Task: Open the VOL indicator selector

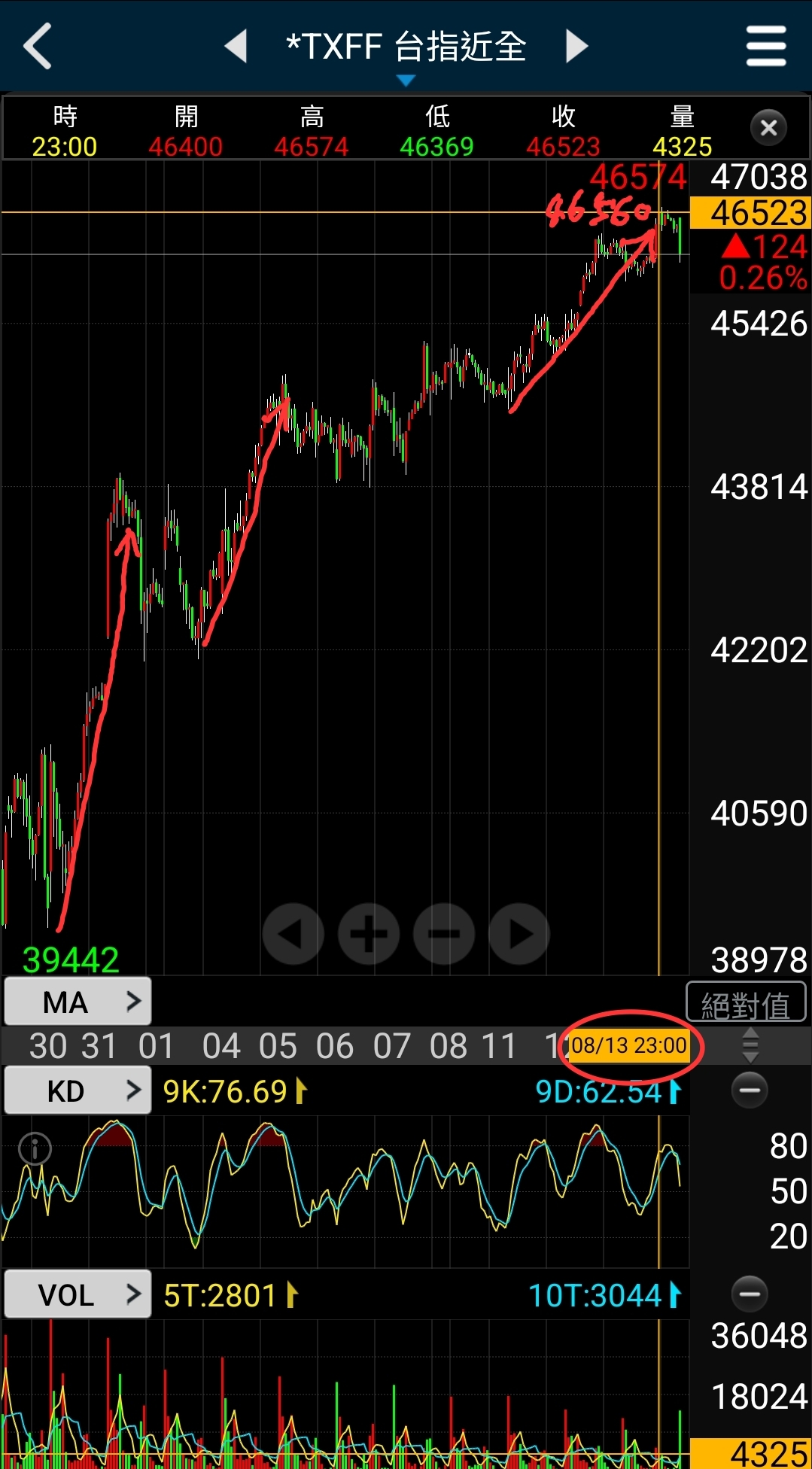Action: [78, 1294]
